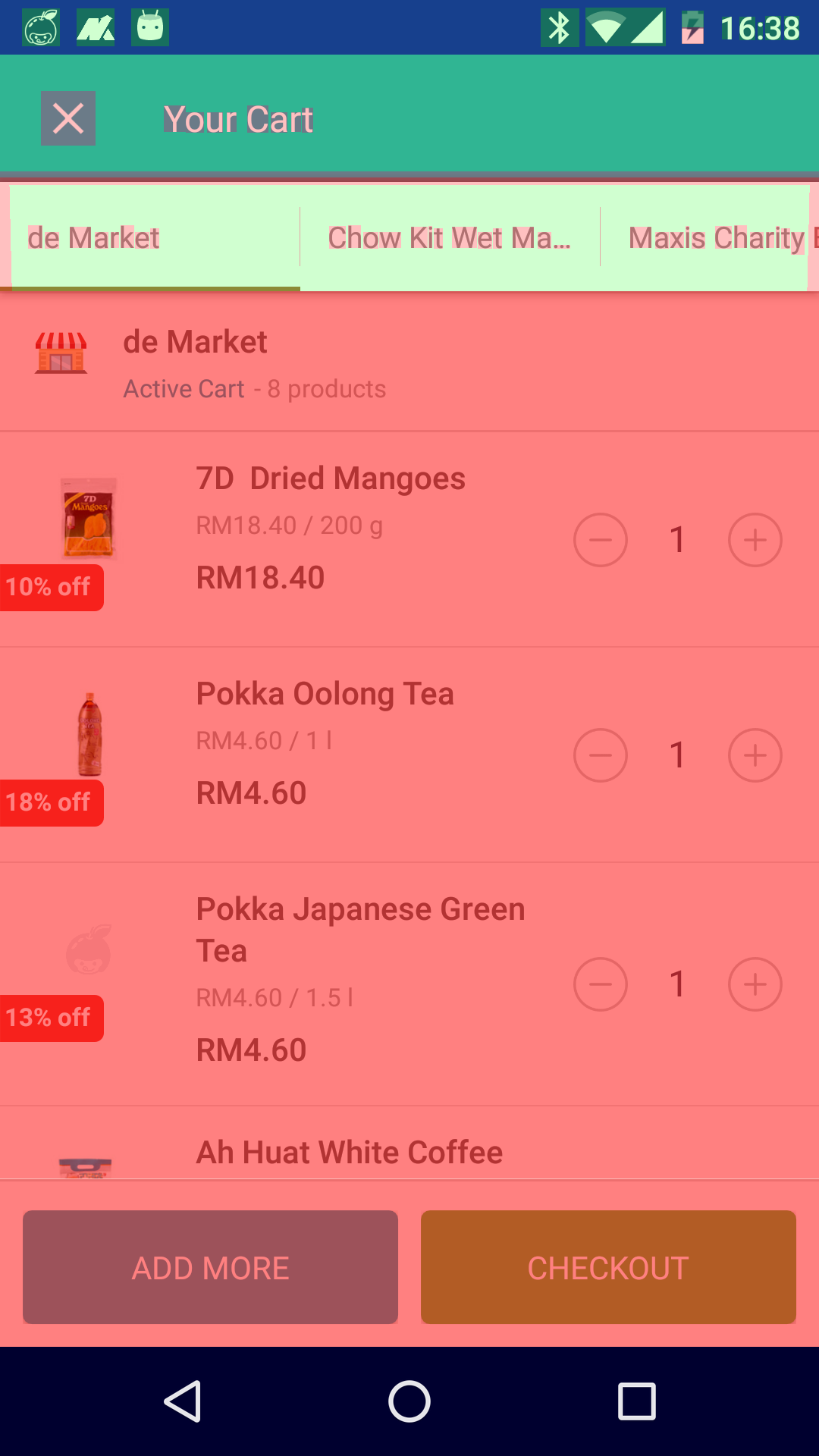Image resolution: width=819 pixels, height=1456 pixels.
Task: Proceed to Checkout
Action: click(x=608, y=1267)
